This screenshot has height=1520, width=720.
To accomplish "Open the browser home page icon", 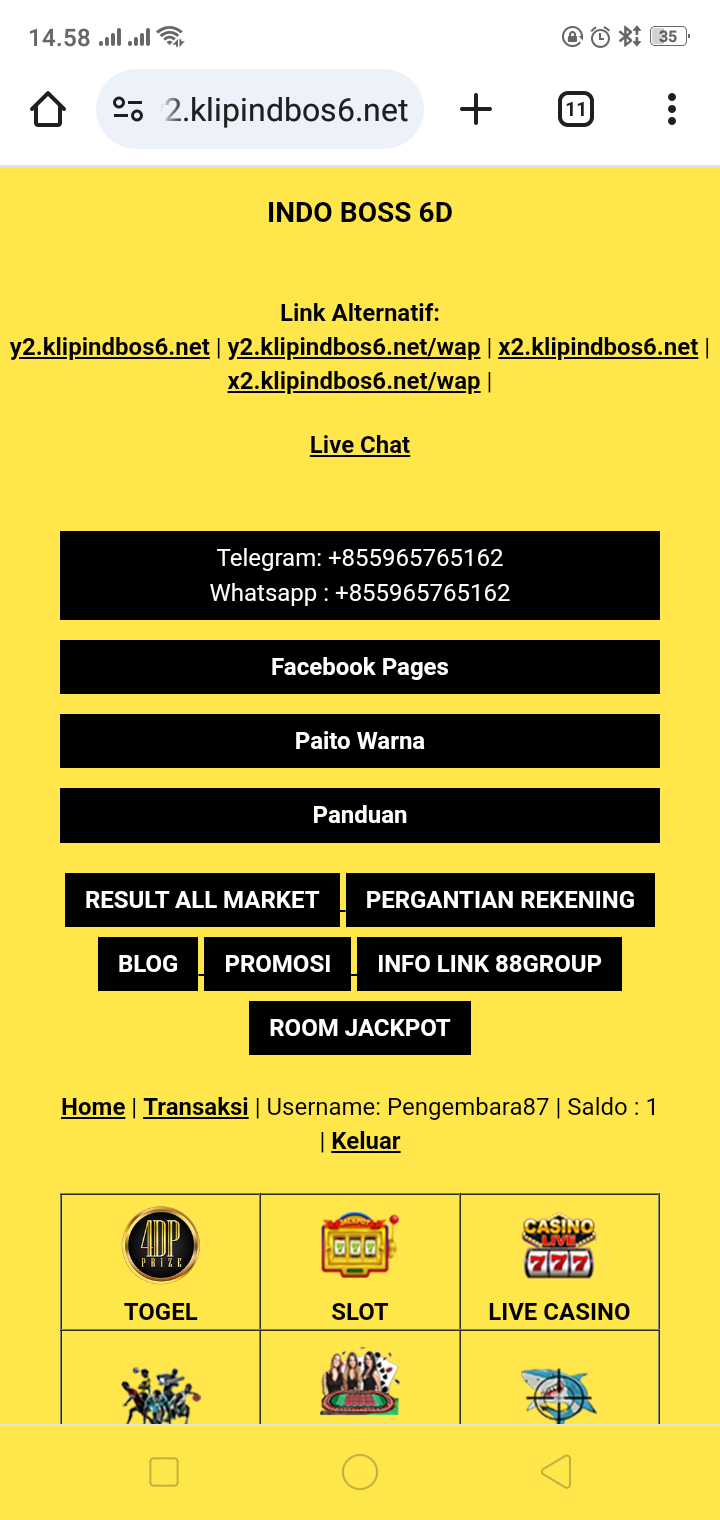I will click(x=48, y=109).
